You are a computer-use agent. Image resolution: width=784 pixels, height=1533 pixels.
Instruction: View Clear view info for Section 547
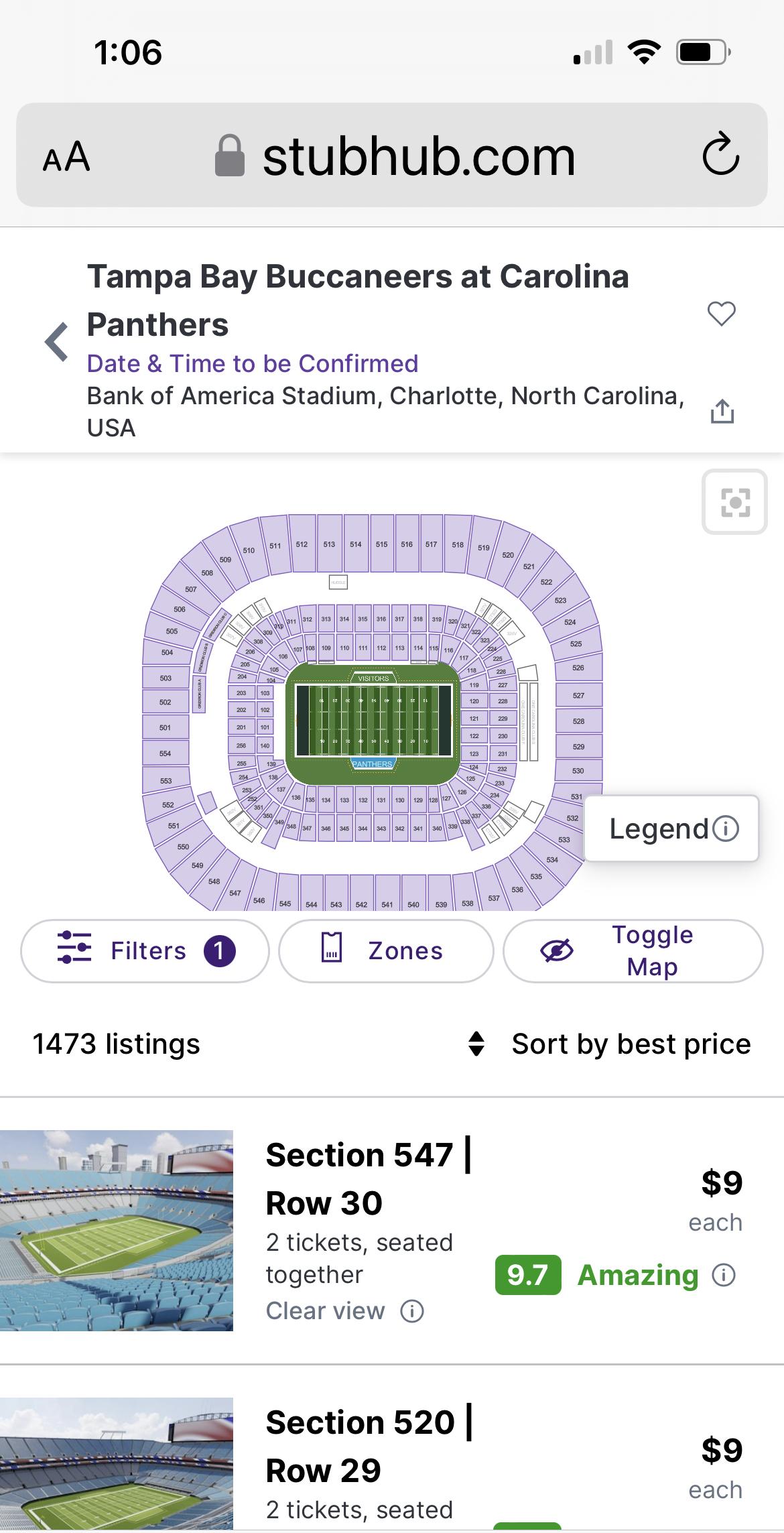point(412,1310)
